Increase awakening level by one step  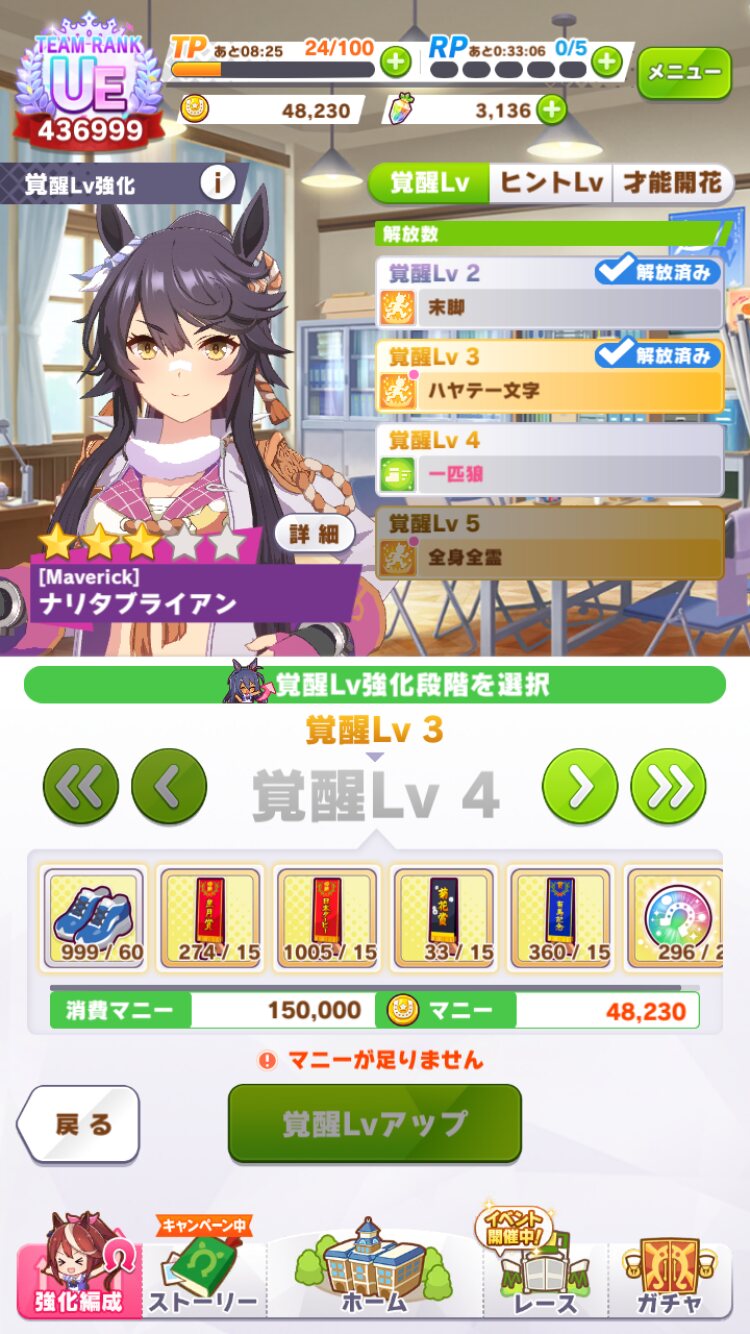coord(579,787)
